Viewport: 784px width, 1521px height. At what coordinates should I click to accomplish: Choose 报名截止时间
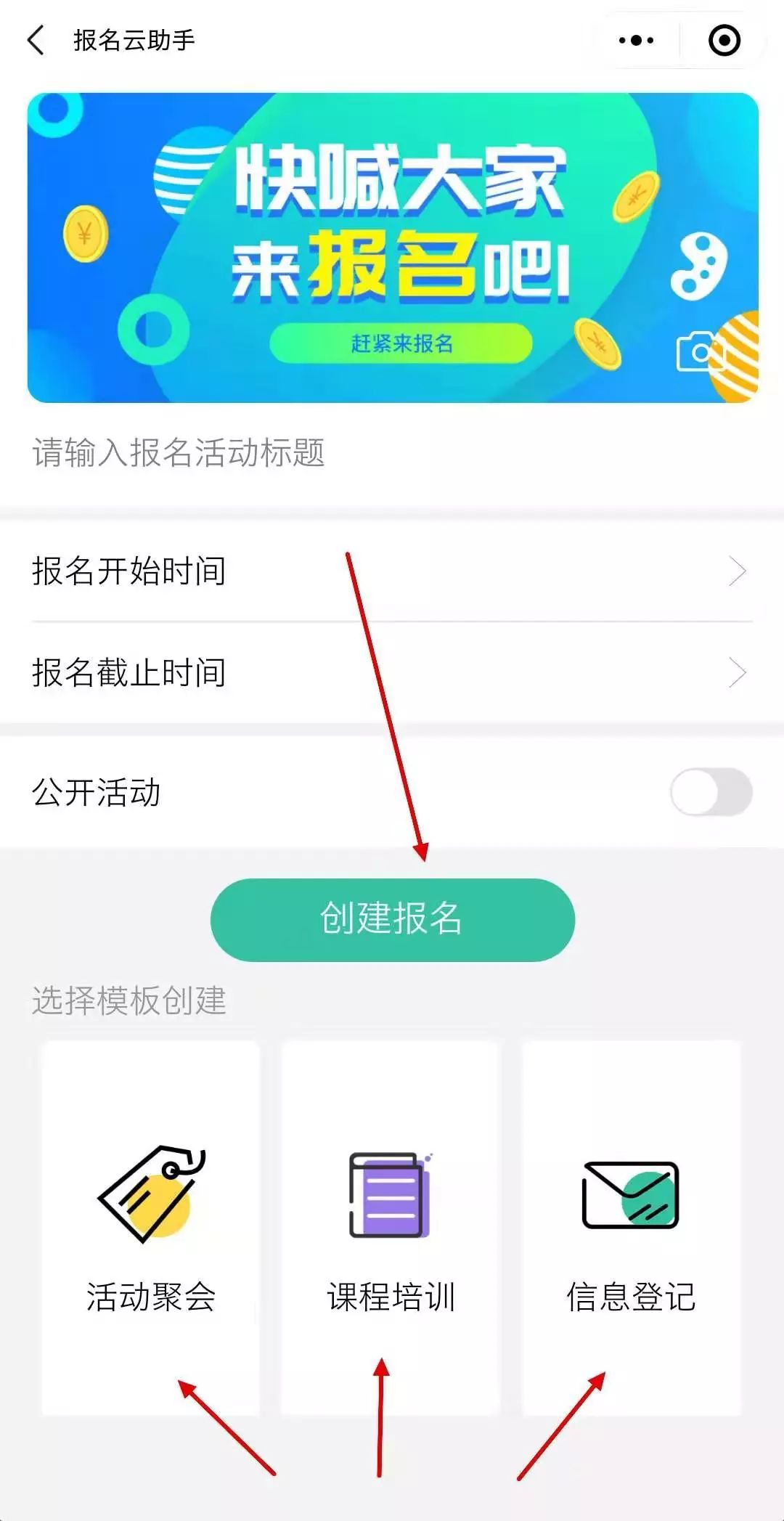(392, 672)
